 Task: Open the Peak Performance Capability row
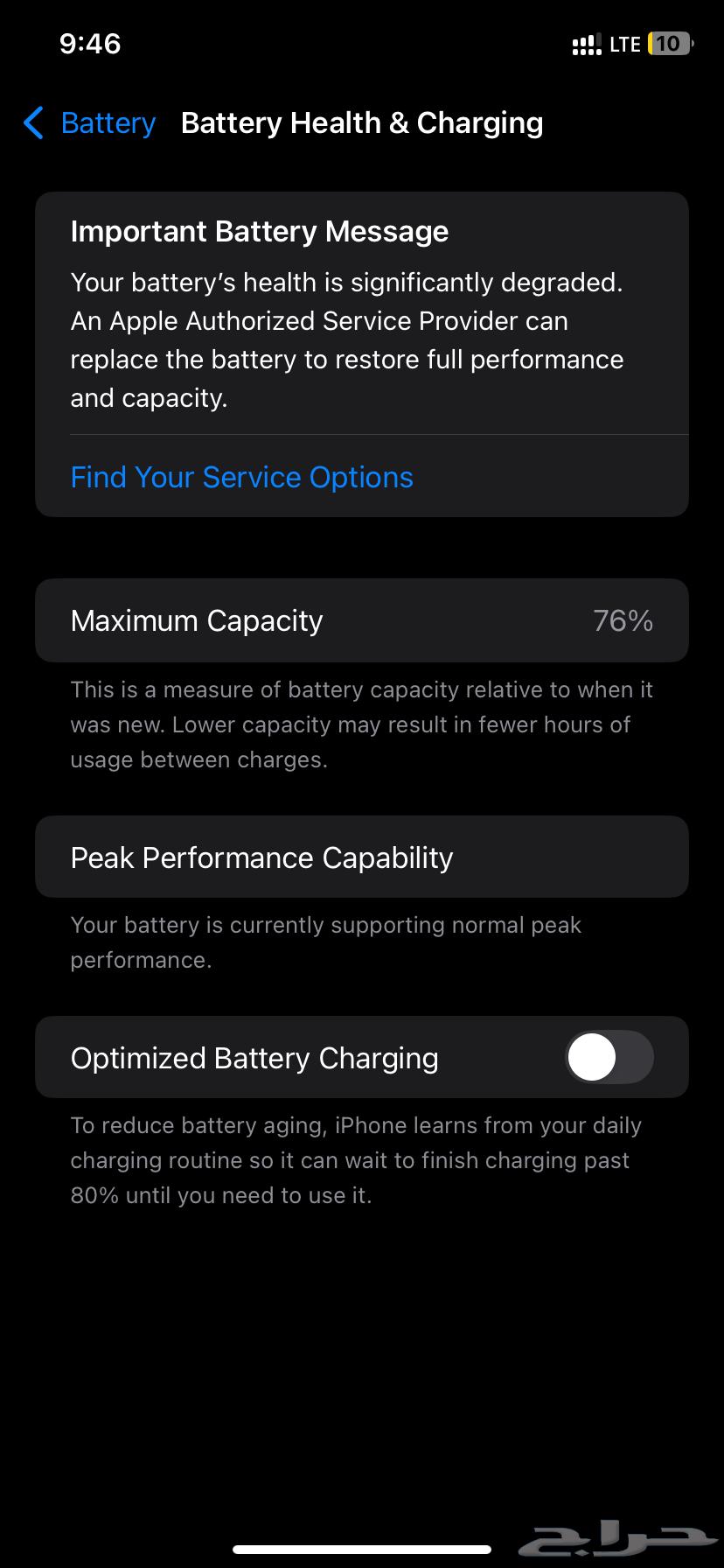362,857
